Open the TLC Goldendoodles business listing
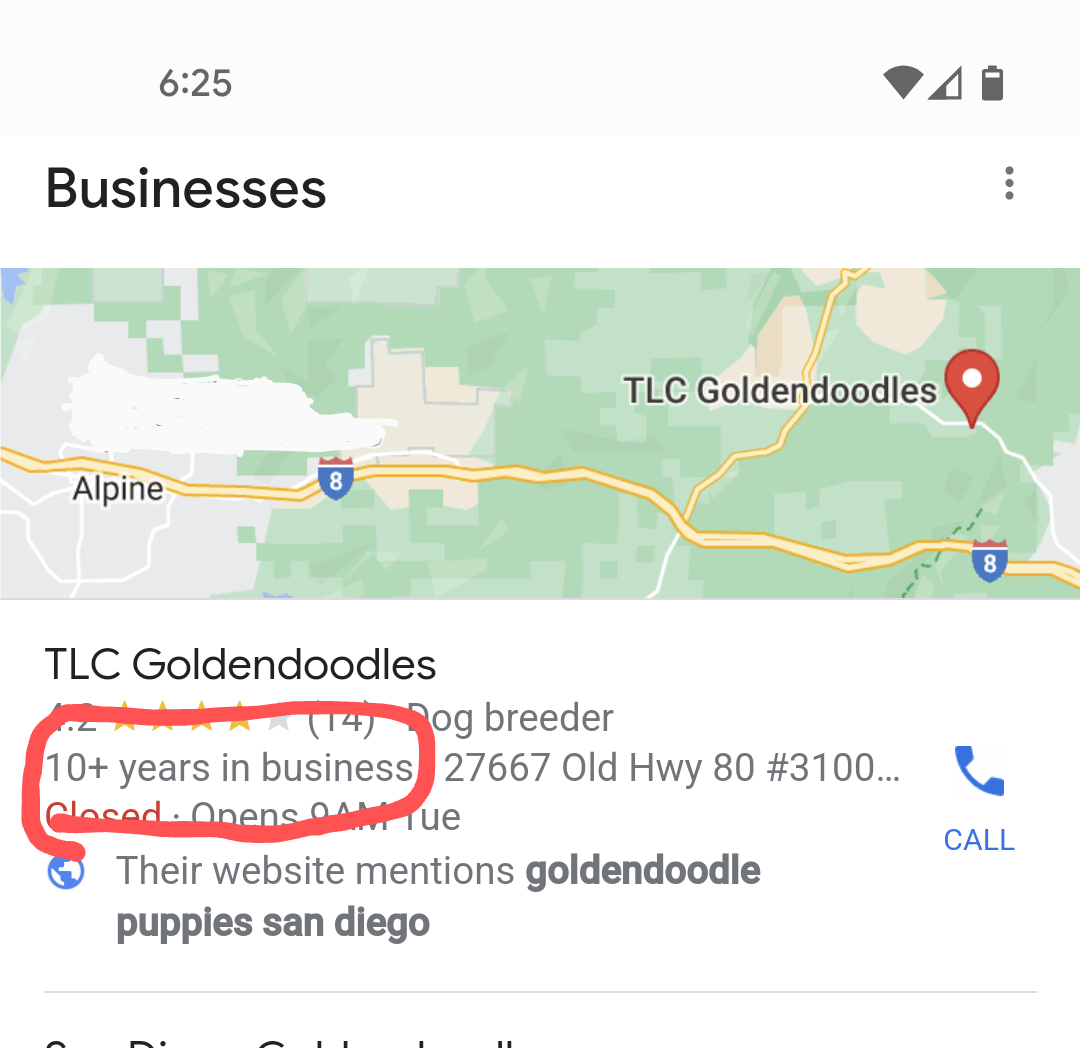 (x=241, y=665)
